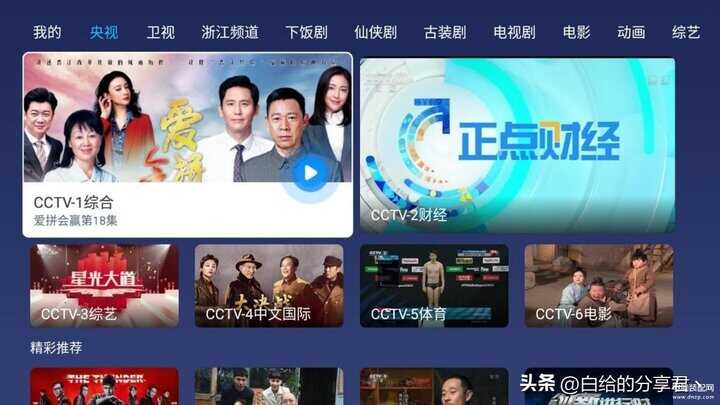This screenshot has height=405, width=720.
Task: Open the 仙侠剧 tab
Action: point(375,32)
